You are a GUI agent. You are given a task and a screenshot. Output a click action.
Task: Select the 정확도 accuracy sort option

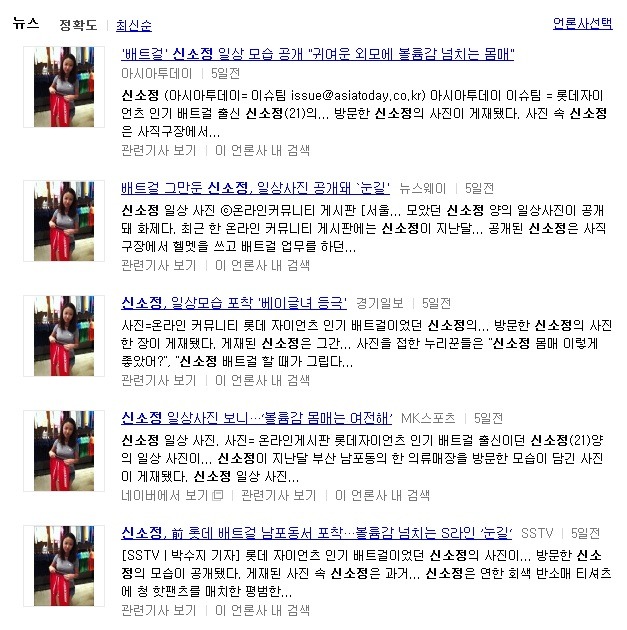78,25
